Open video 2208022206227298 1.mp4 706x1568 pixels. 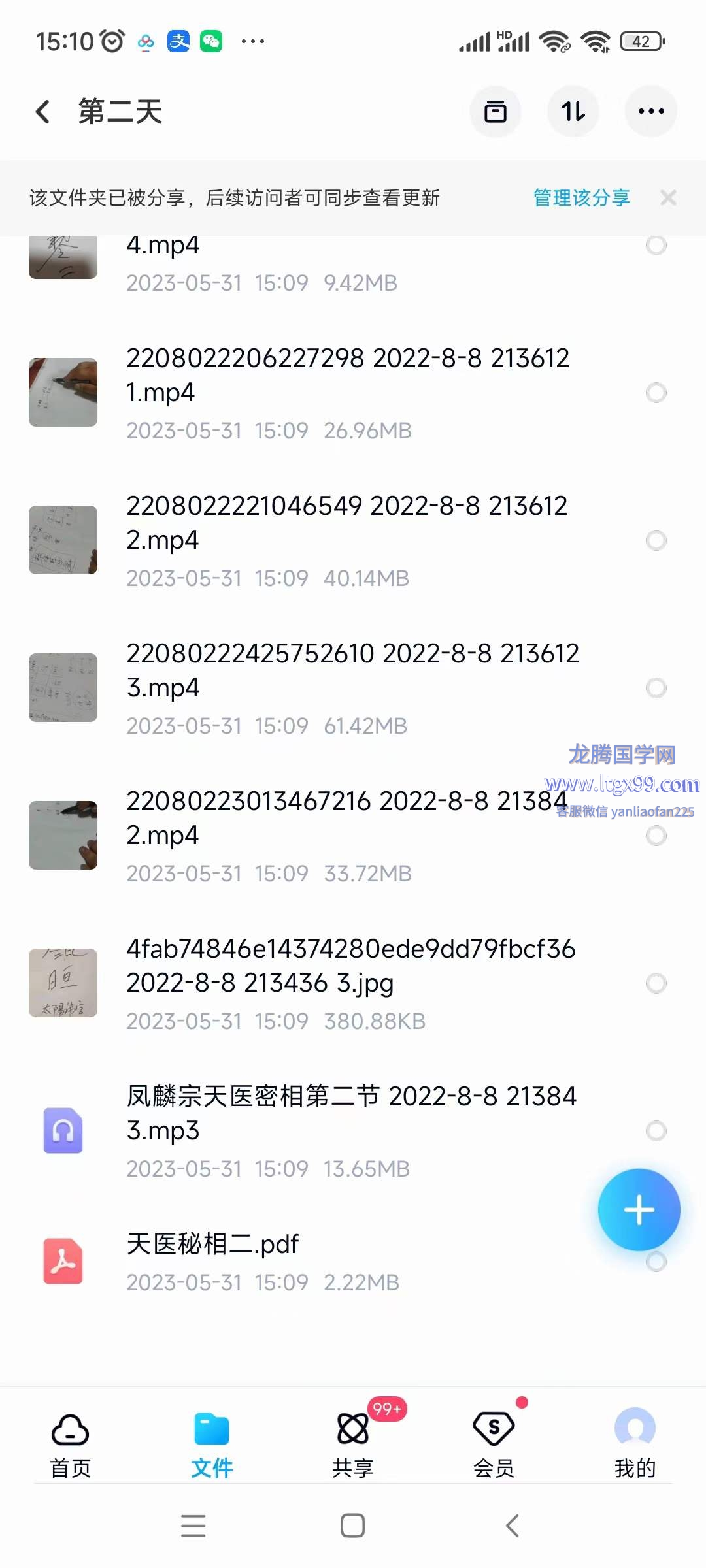[x=353, y=393]
